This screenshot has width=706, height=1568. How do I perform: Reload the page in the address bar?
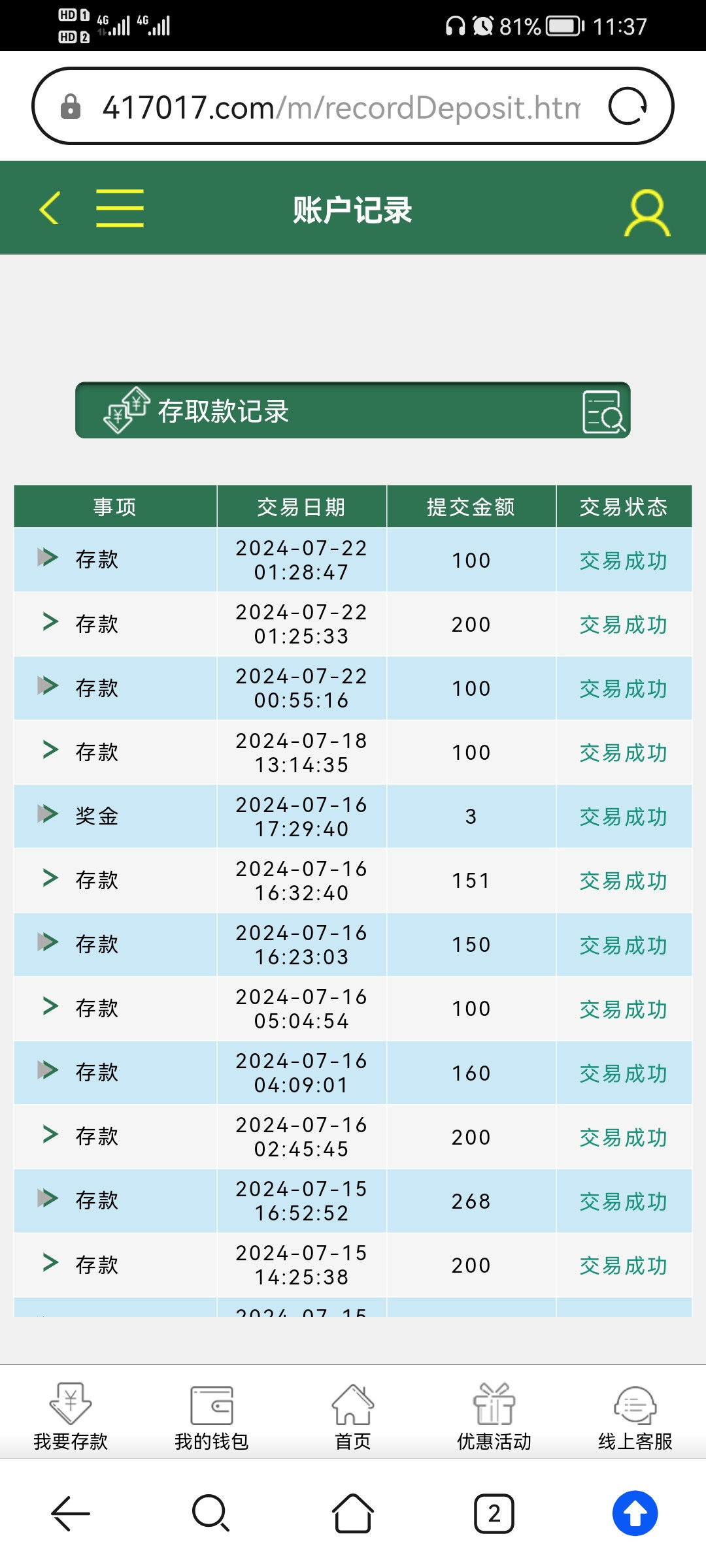point(628,106)
